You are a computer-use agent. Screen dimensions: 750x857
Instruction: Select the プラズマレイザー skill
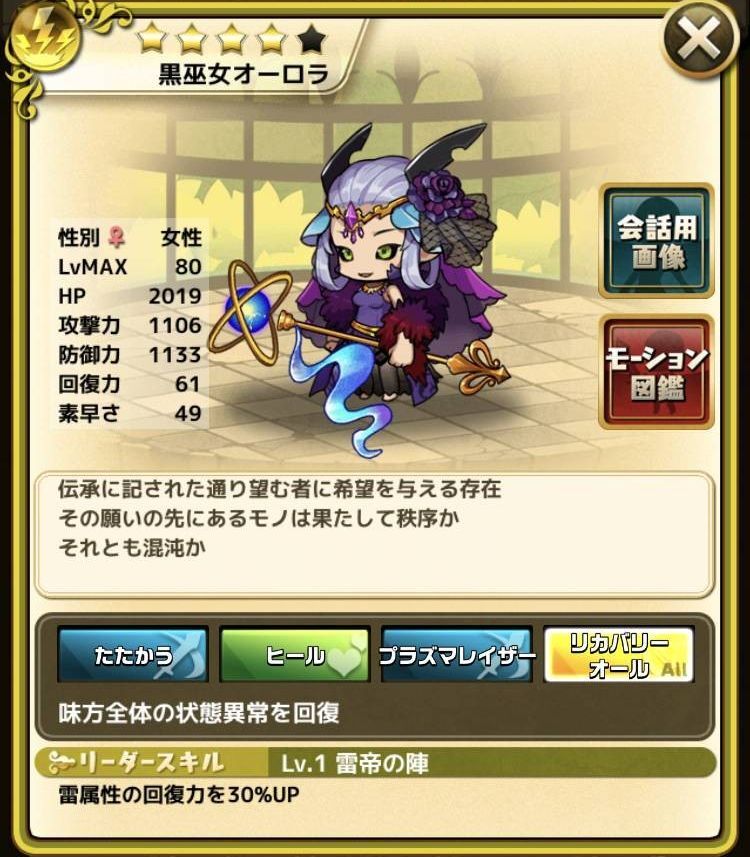456,656
